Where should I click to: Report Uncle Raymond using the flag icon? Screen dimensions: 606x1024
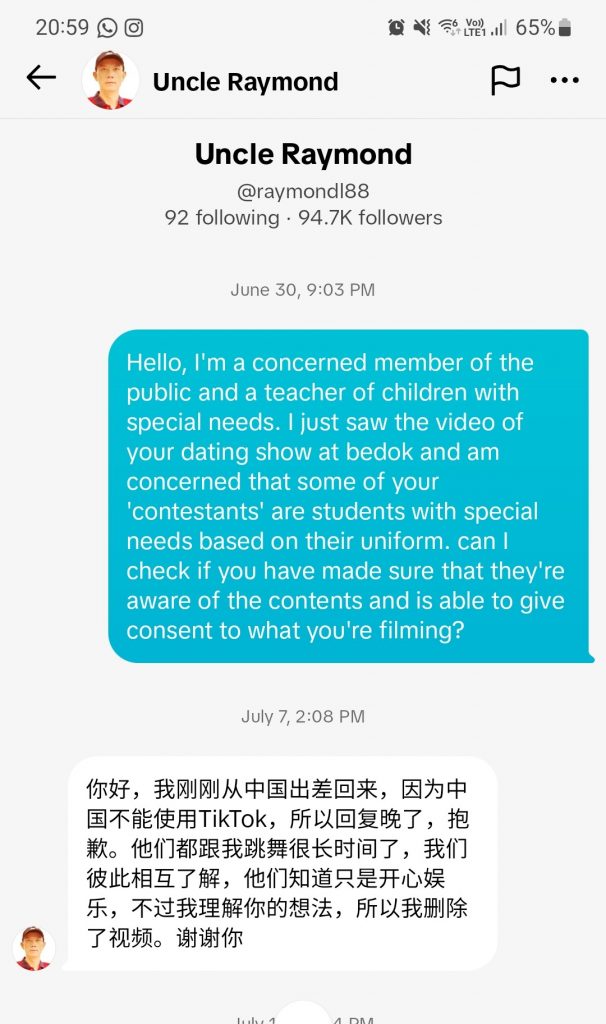coord(505,80)
